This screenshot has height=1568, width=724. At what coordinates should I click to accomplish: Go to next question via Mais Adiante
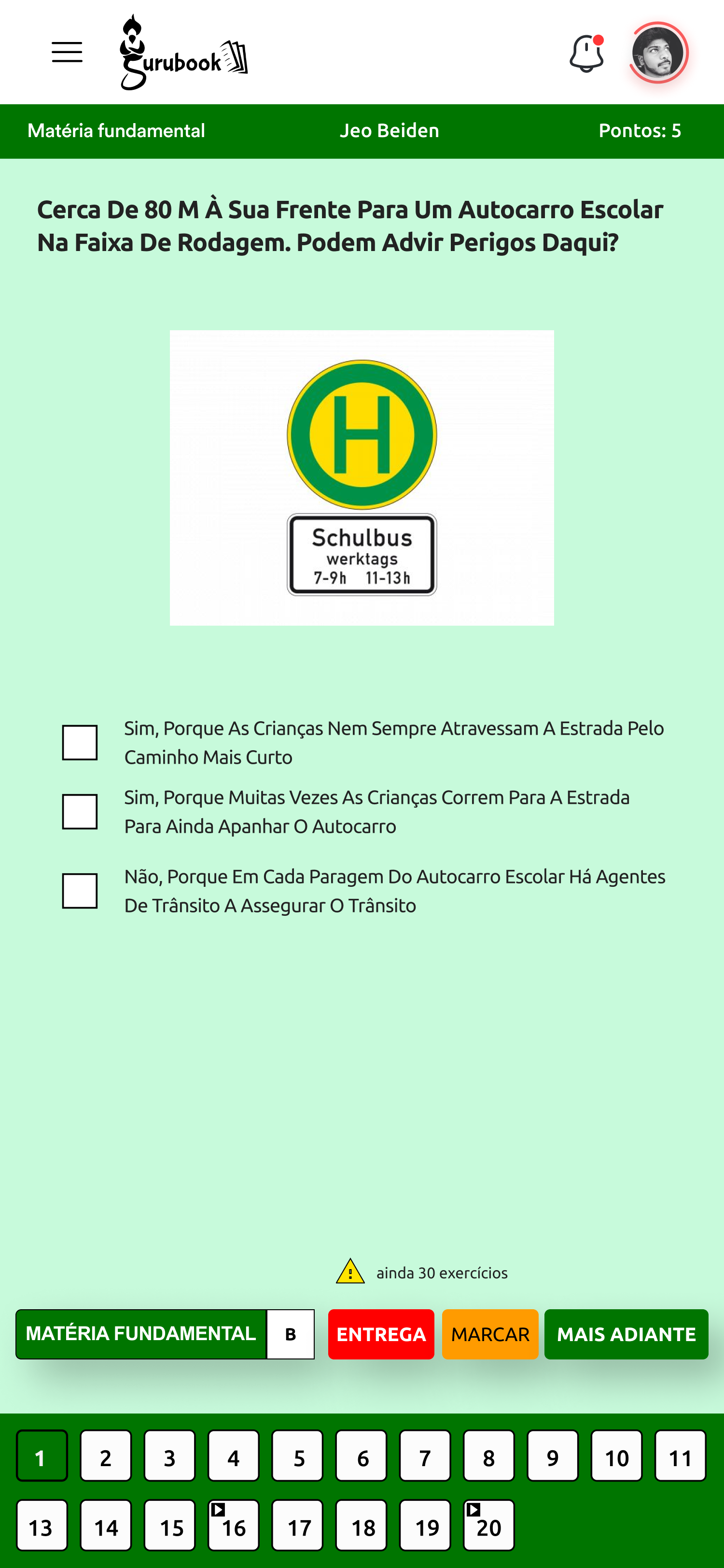pos(626,1334)
